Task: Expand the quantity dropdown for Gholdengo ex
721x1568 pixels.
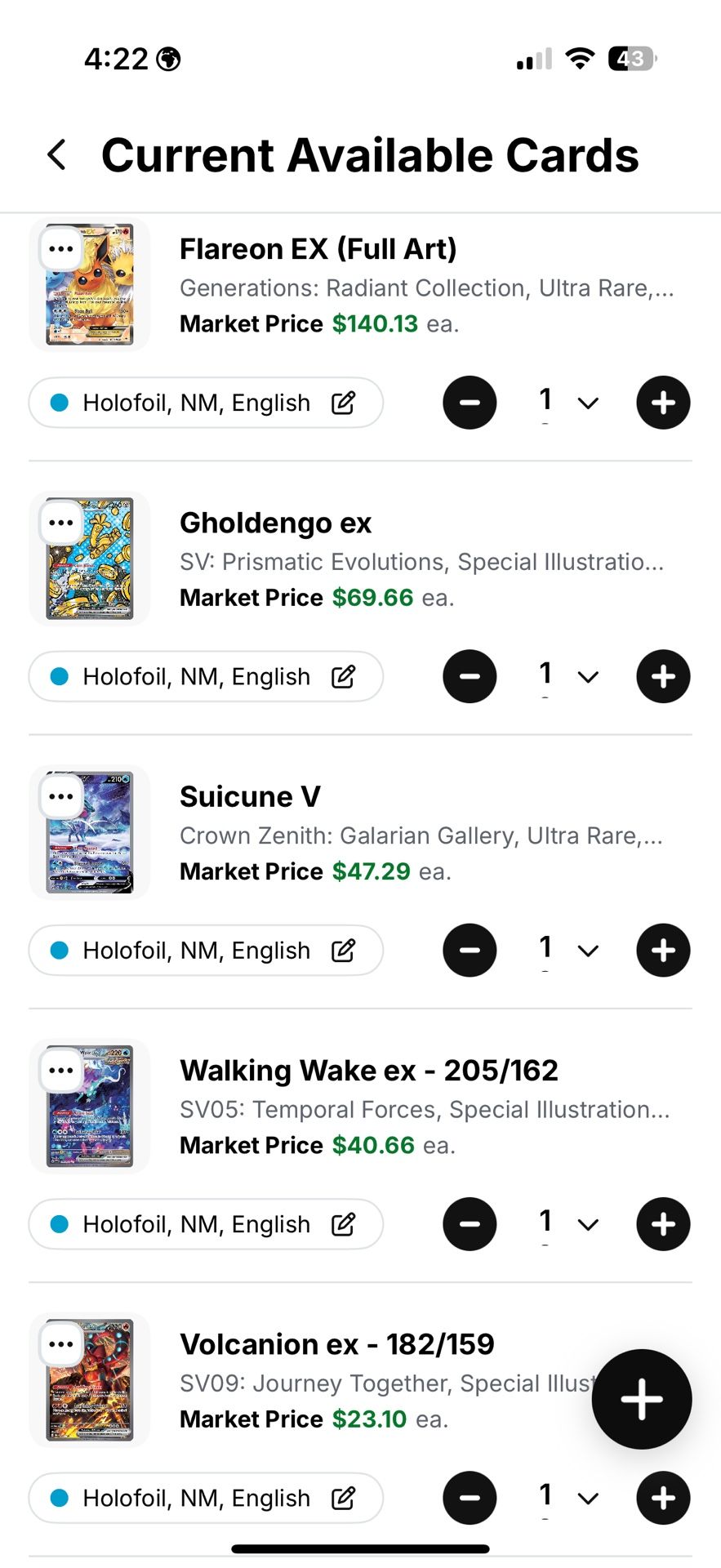Action: 588,676
